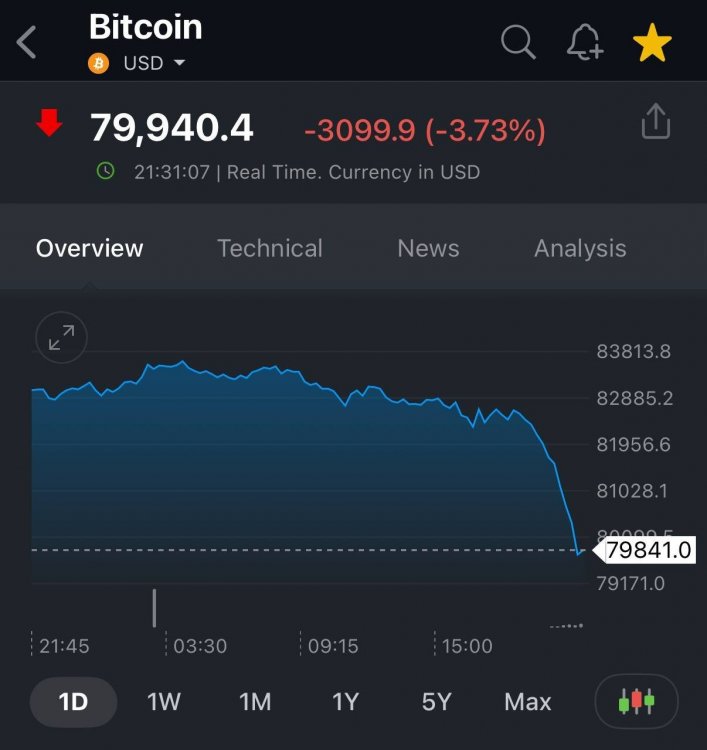Select the 1D chart range
The image size is (707, 750).
point(73,702)
